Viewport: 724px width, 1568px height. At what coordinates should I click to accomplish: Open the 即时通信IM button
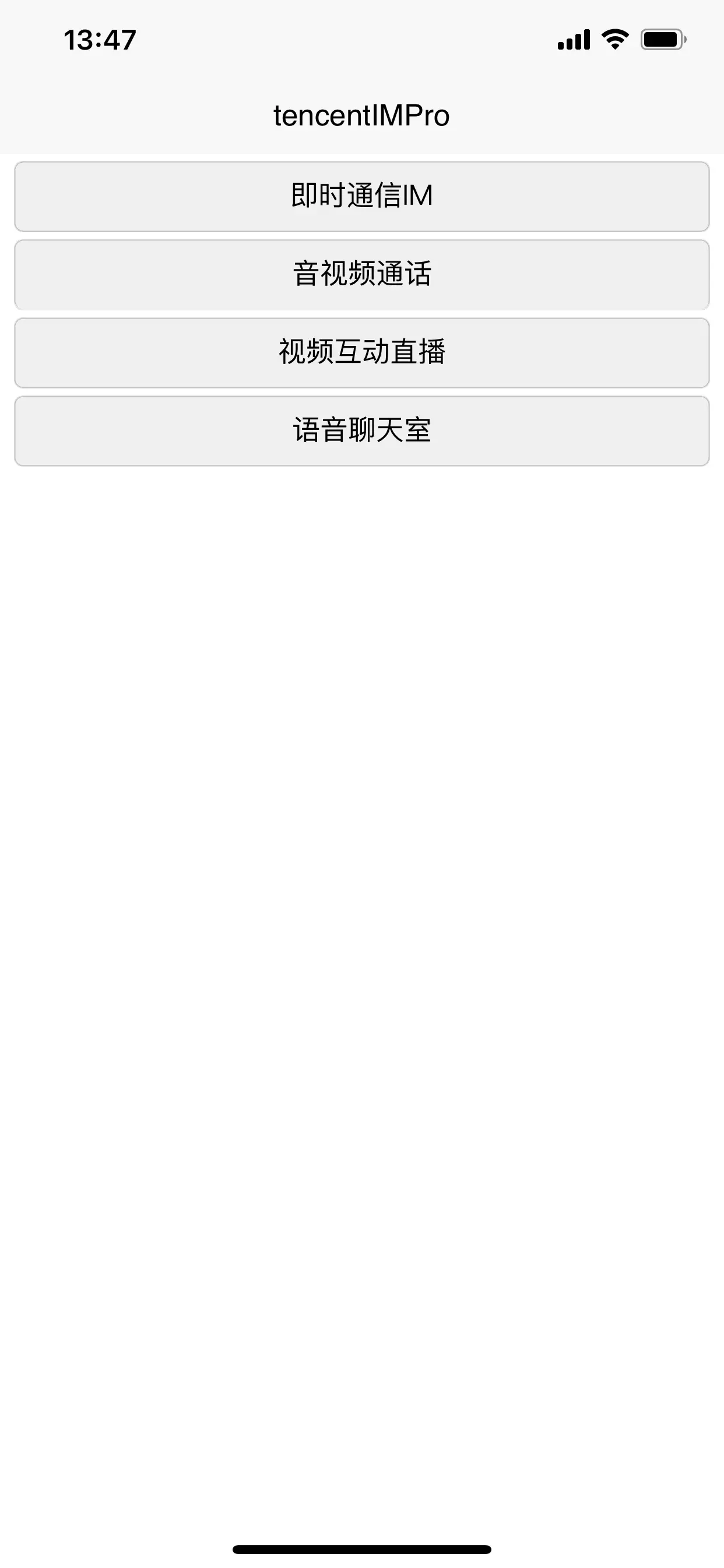[362, 196]
